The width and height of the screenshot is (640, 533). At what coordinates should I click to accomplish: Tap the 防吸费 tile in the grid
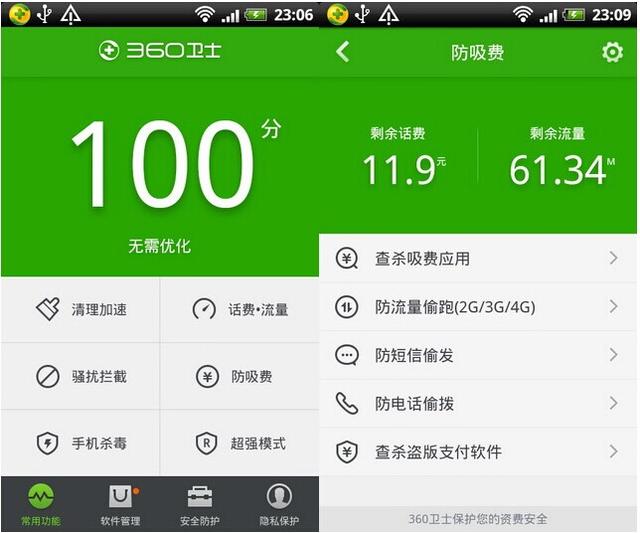pos(240,377)
